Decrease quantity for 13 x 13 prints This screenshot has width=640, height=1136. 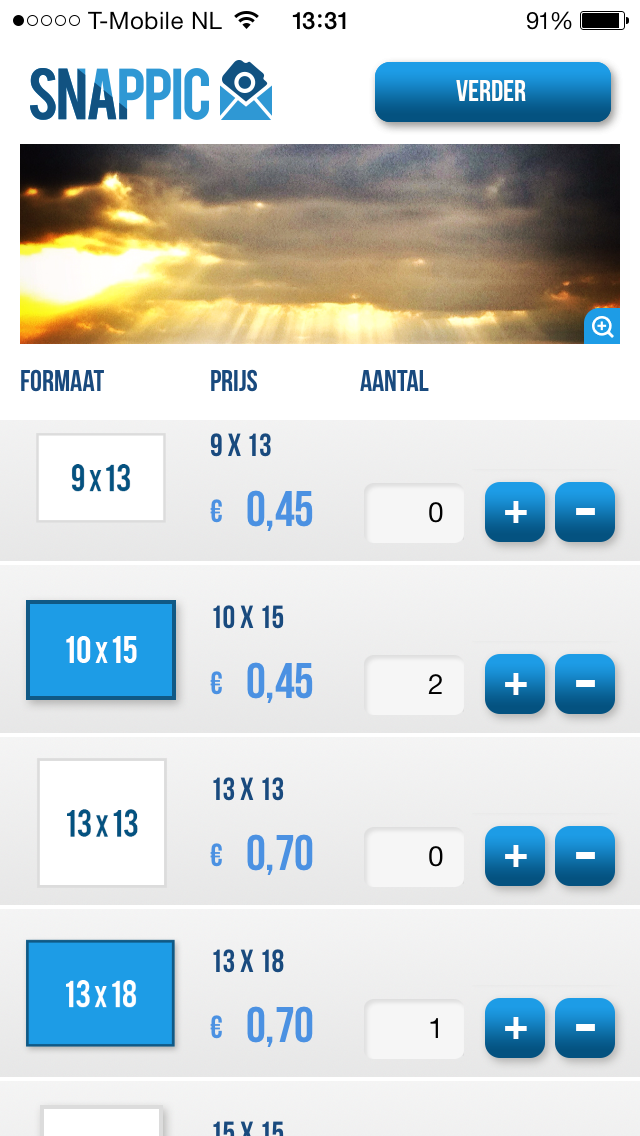coord(585,856)
